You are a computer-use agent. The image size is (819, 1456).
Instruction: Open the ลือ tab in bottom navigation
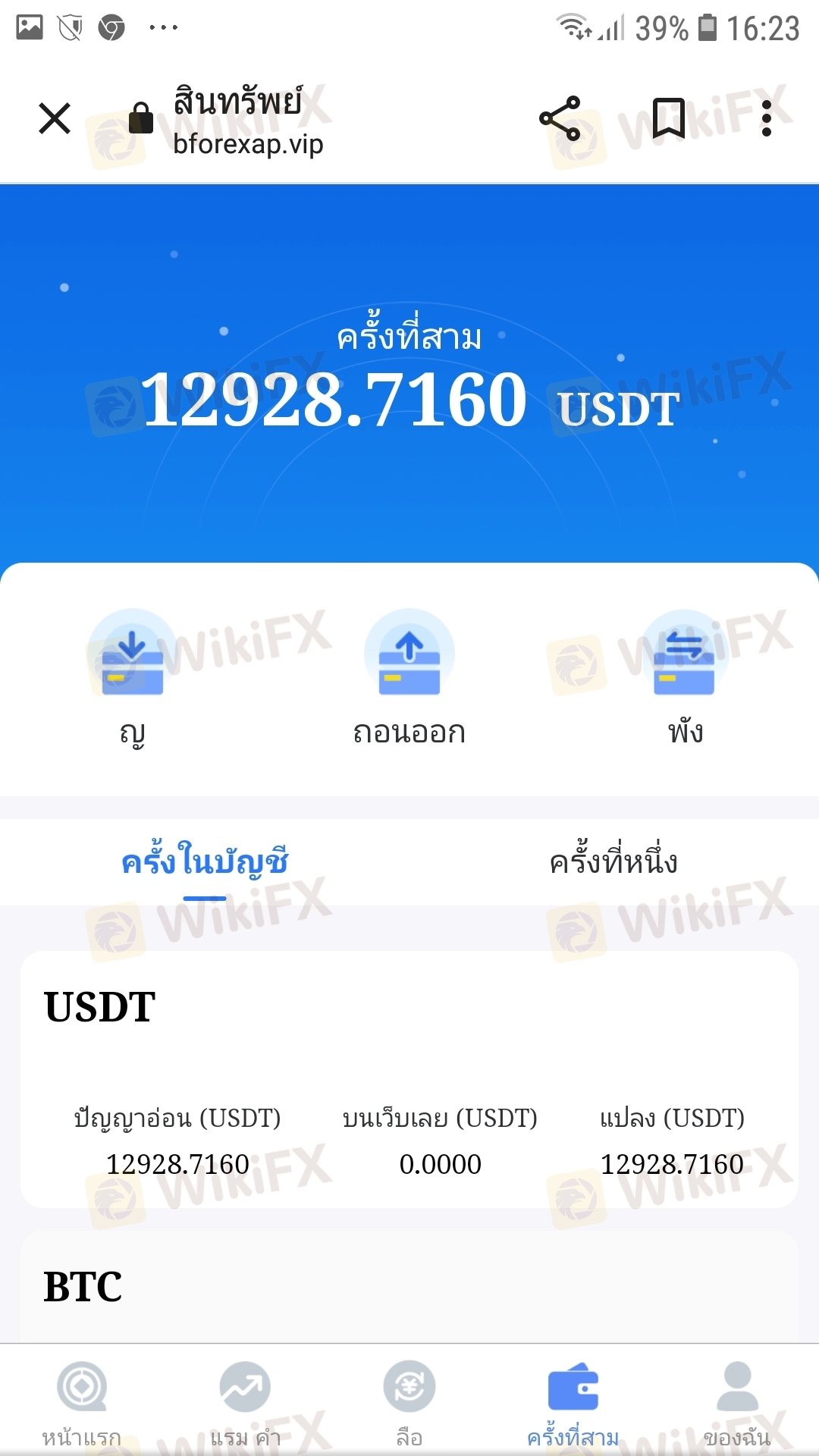coord(409,1401)
